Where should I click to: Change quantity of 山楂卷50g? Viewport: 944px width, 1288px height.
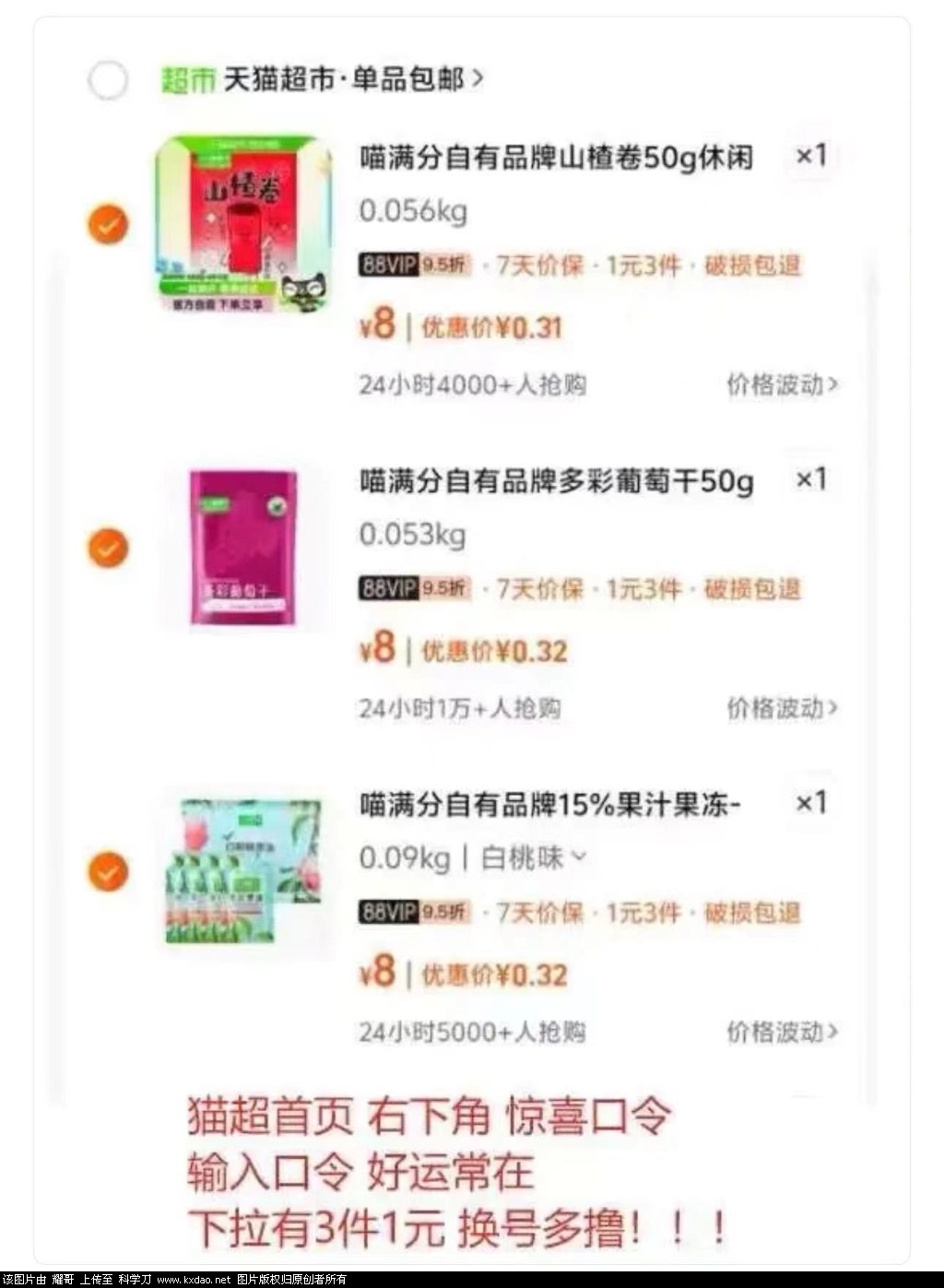[x=811, y=156]
